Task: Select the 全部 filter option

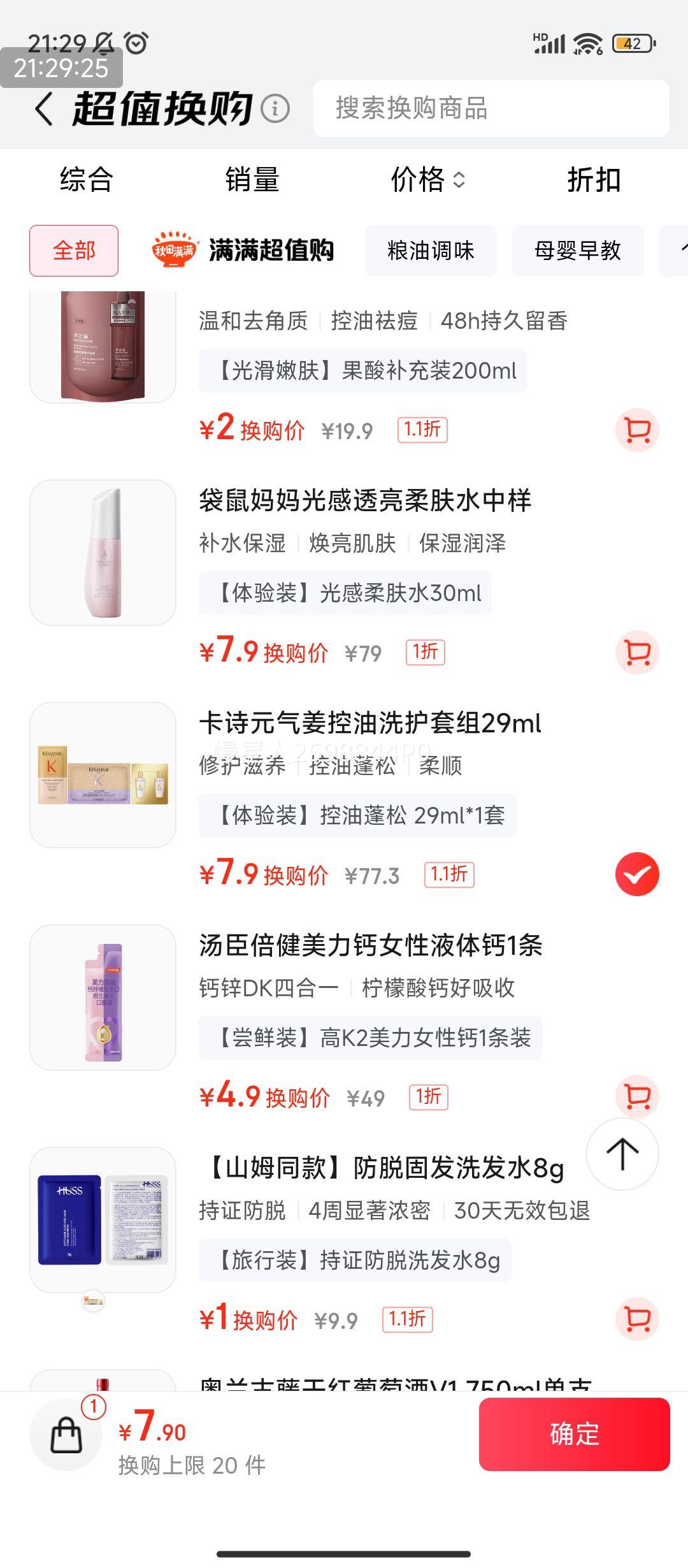Action: coord(74,251)
